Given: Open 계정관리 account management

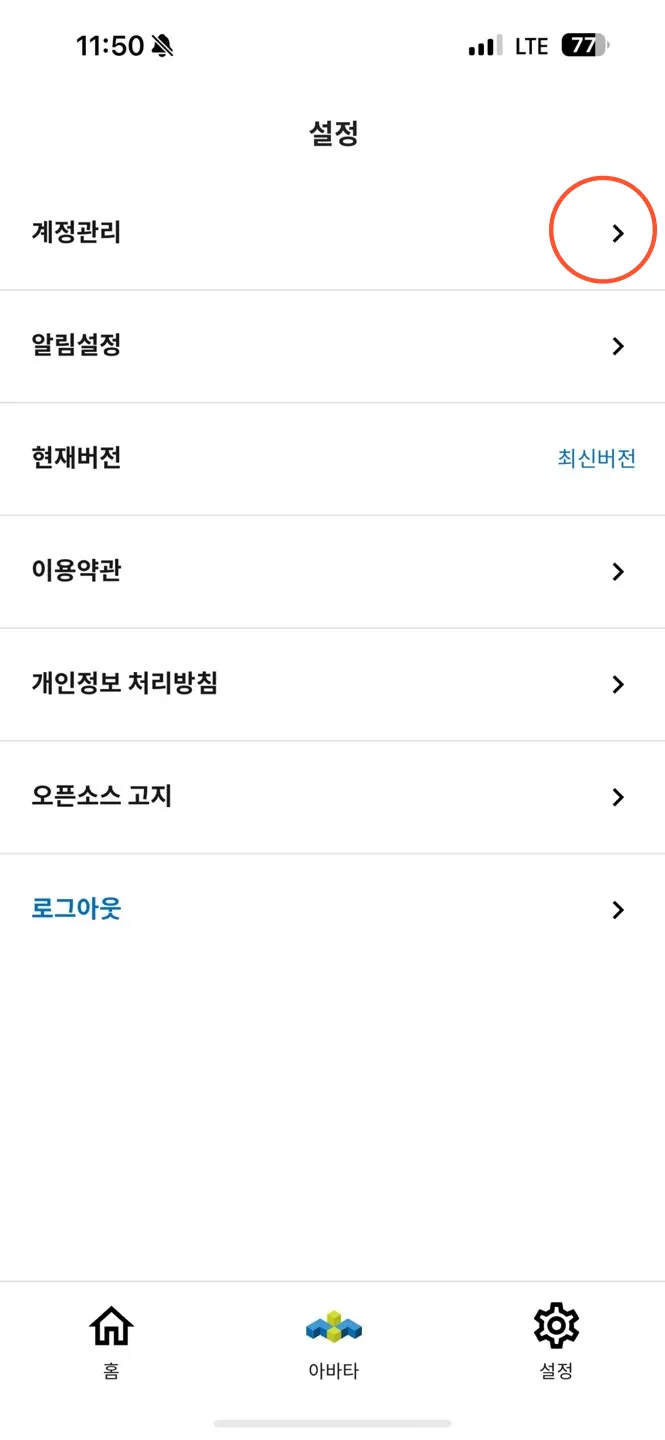Looking at the screenshot, I should [x=332, y=233].
